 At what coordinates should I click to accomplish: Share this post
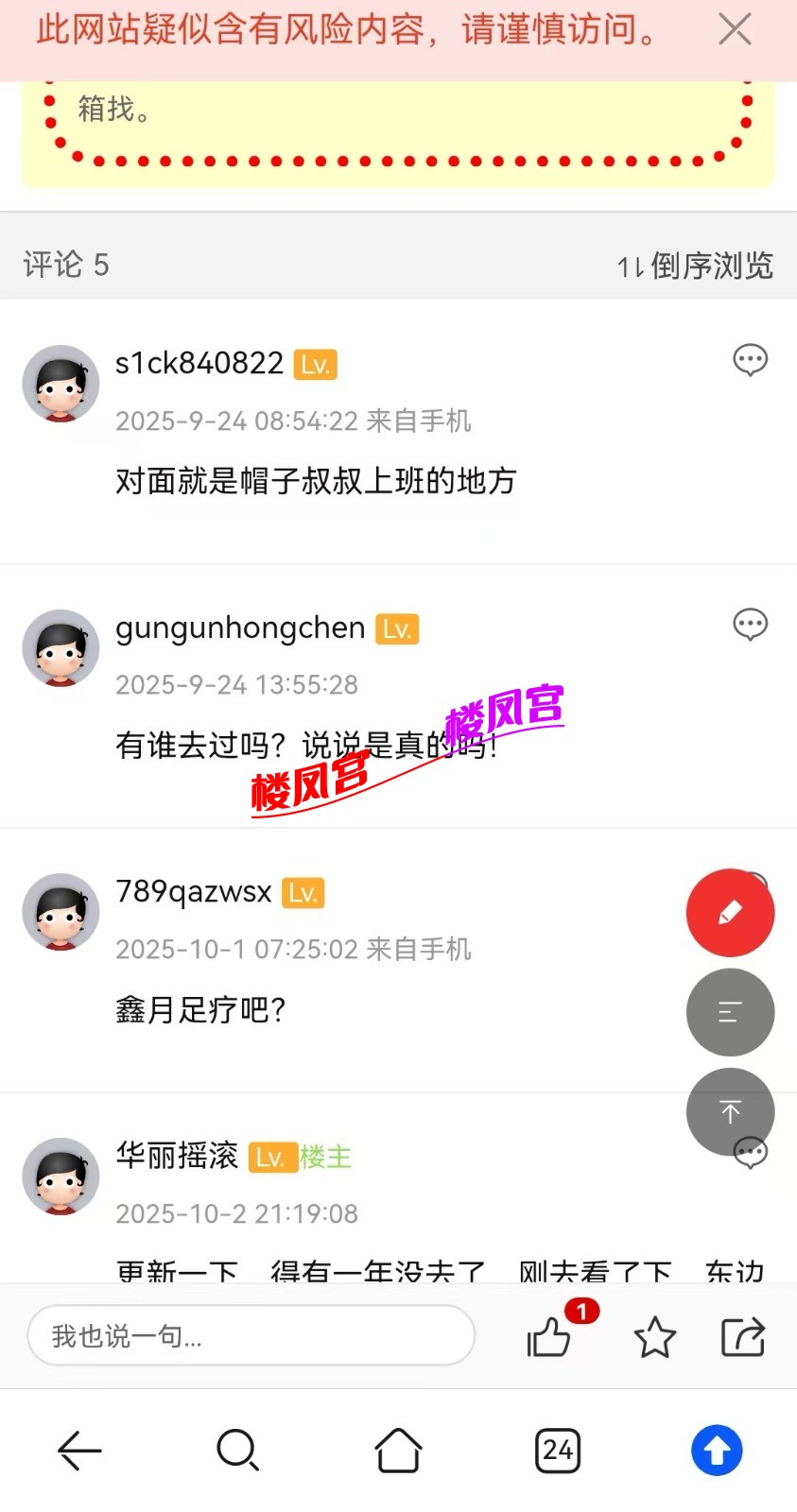[743, 1336]
